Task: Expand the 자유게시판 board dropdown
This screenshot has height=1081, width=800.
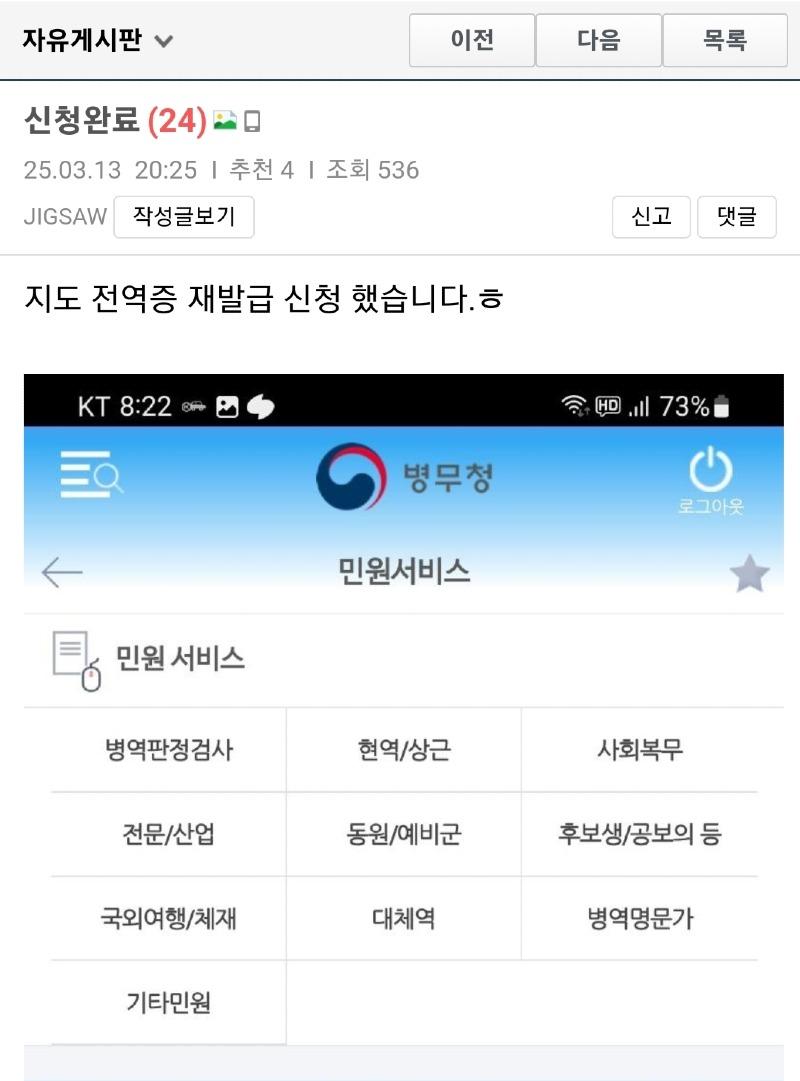Action: (x=97, y=40)
